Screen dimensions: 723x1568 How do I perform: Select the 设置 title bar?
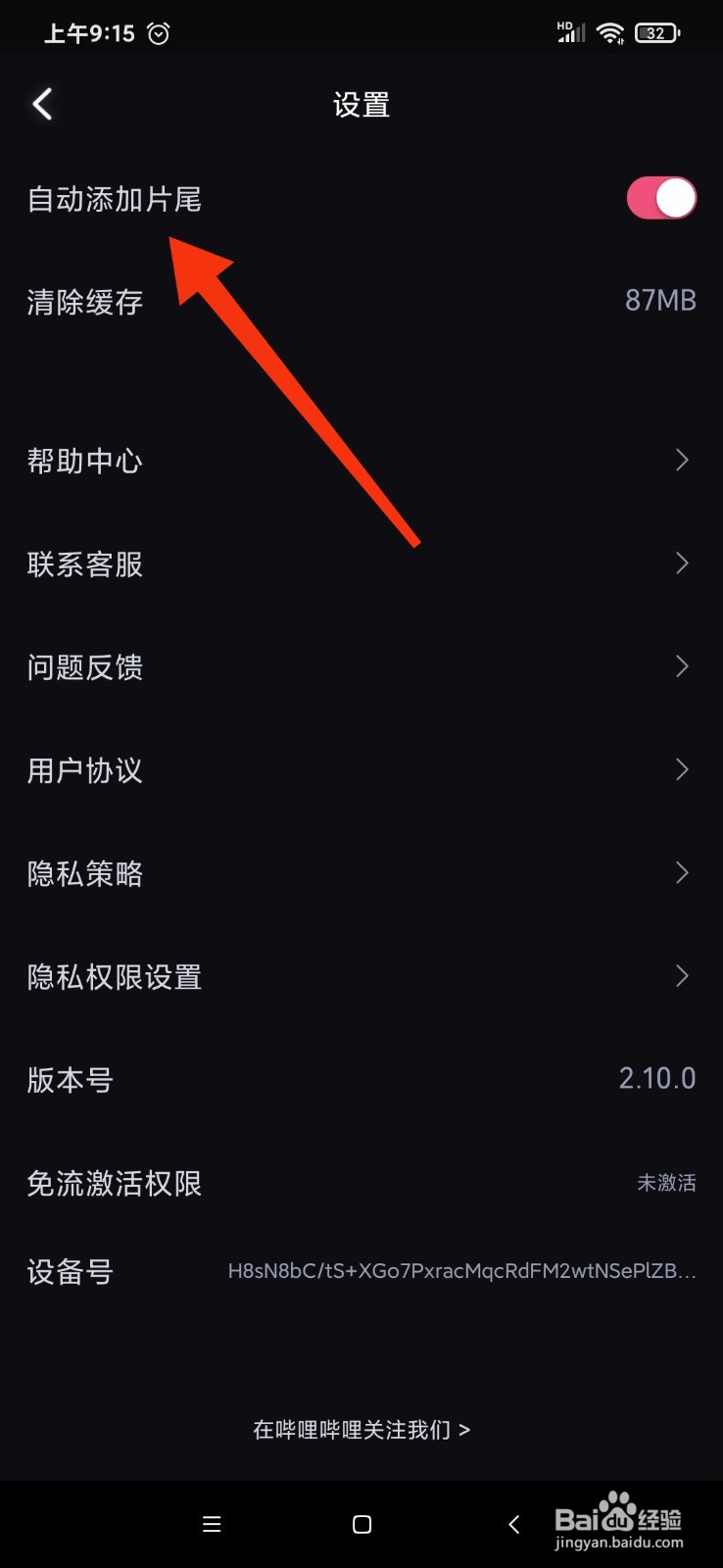coord(361,103)
